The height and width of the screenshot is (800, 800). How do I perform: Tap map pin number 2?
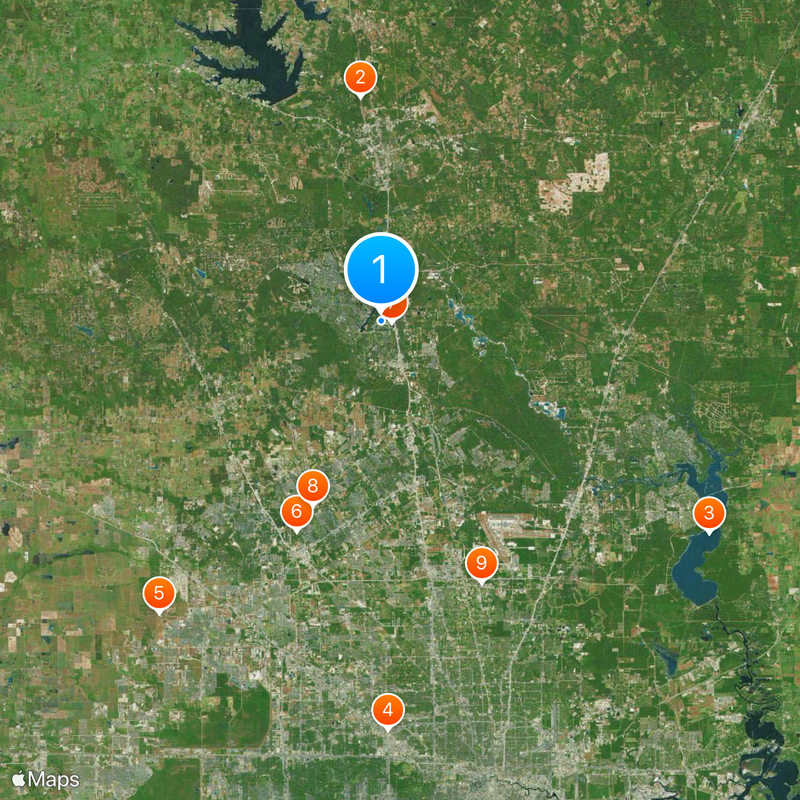360,77
